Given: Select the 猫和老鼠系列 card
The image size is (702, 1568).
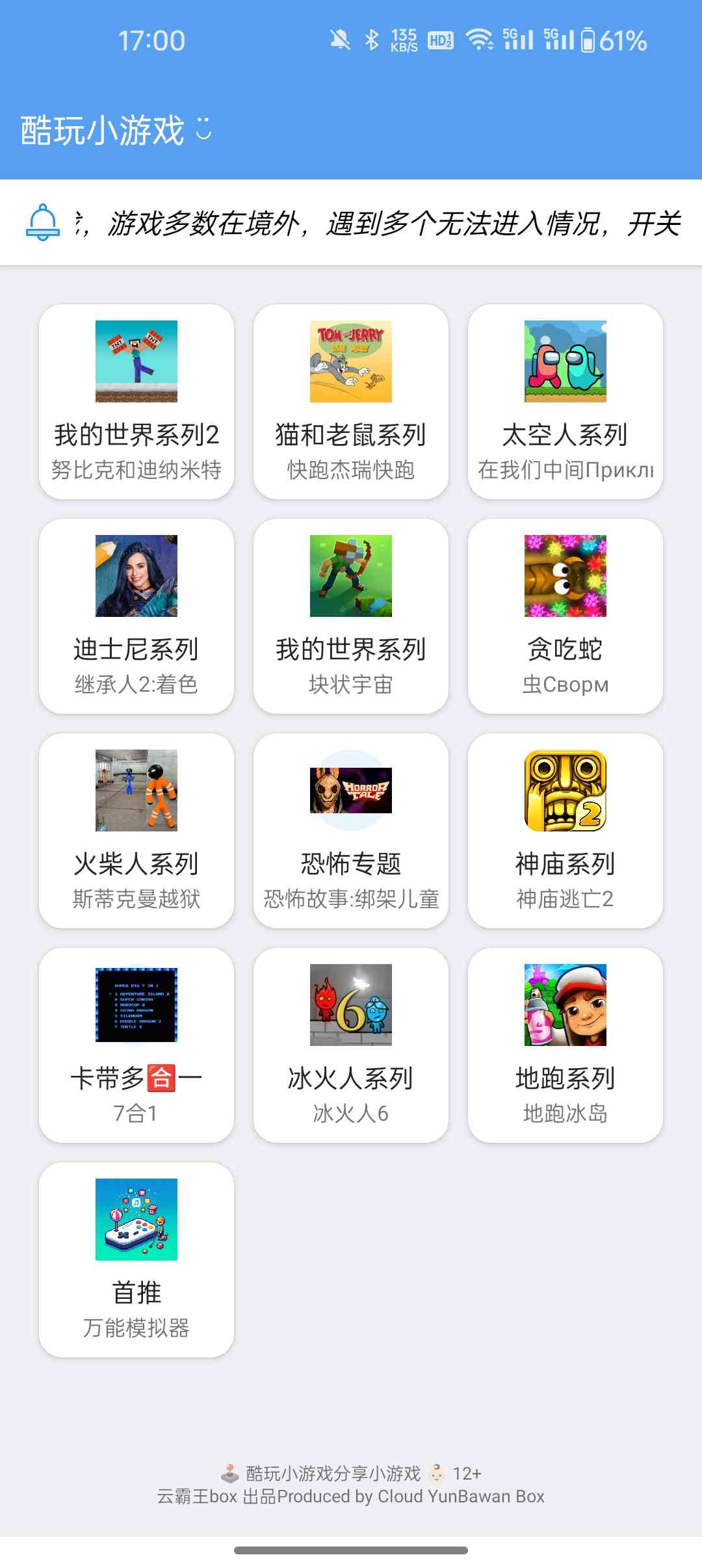Looking at the screenshot, I should 351,402.
